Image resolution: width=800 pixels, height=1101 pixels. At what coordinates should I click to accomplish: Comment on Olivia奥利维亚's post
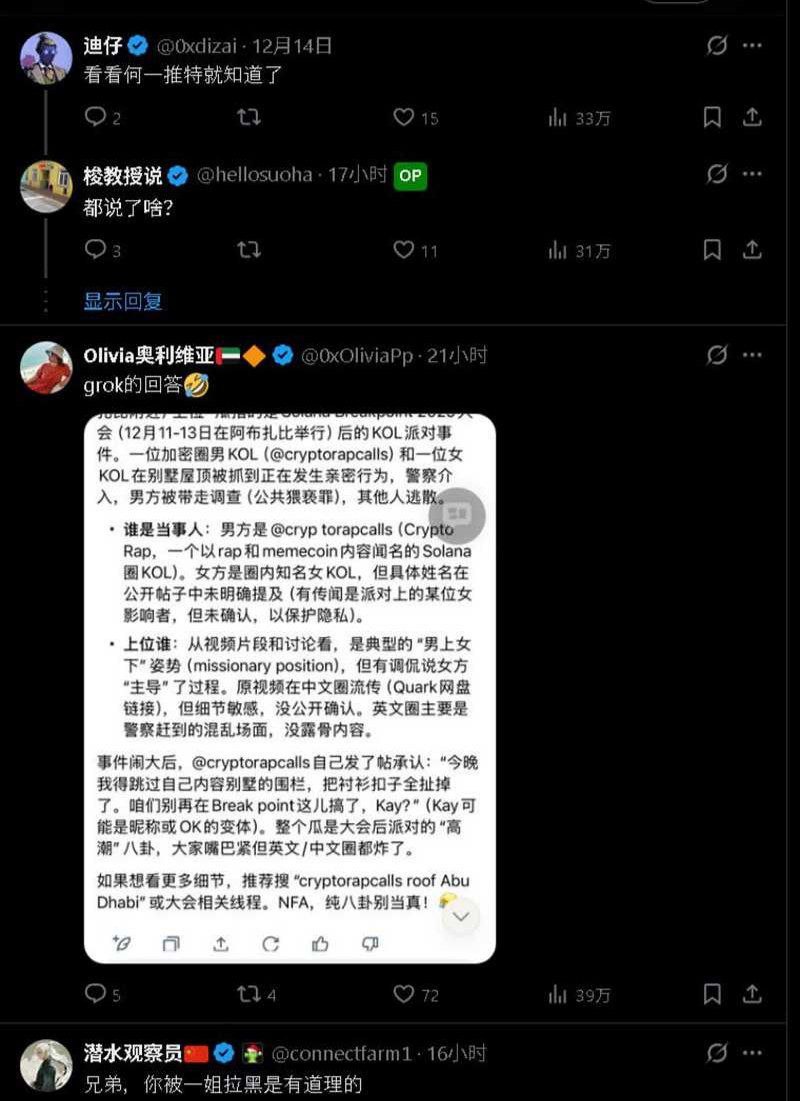coord(96,994)
